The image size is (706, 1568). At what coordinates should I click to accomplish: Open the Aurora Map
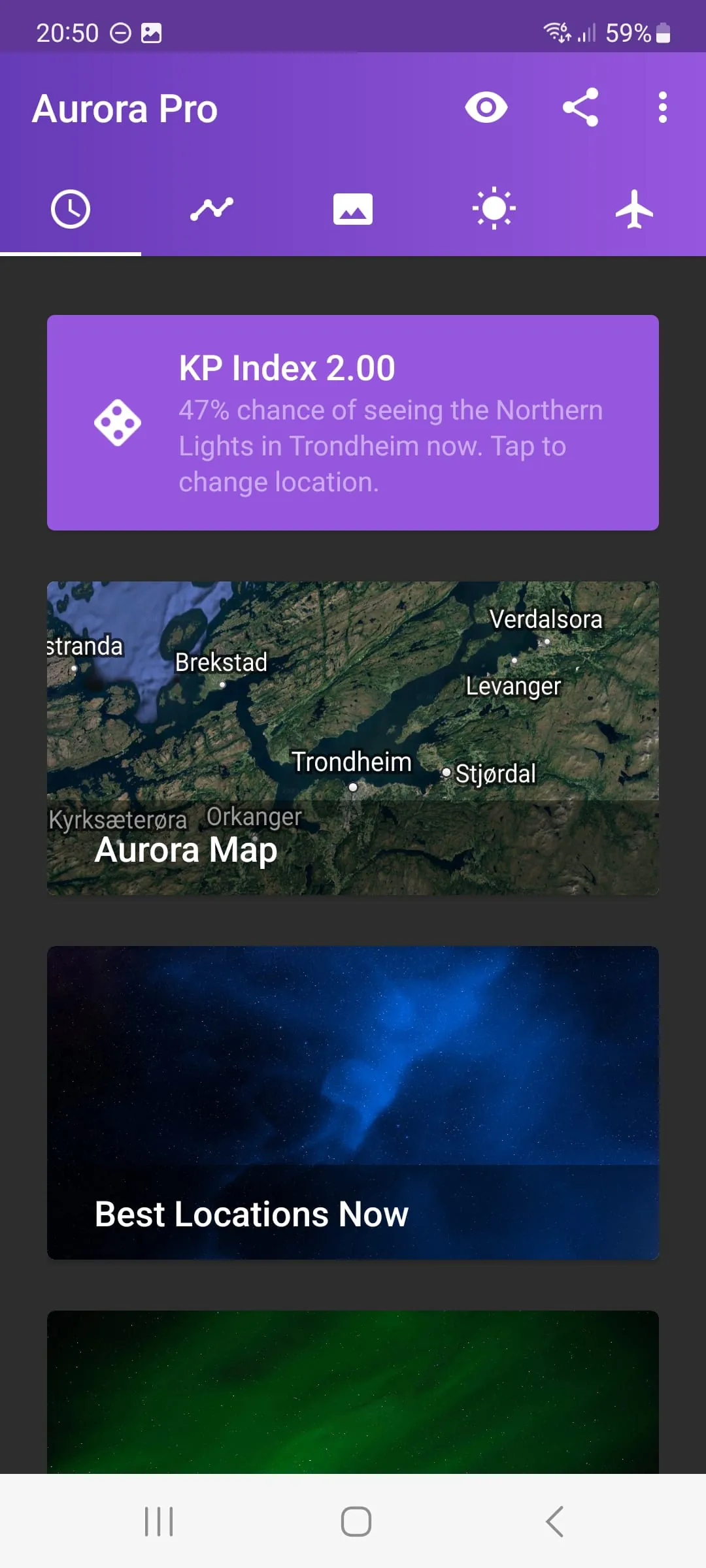[x=353, y=738]
